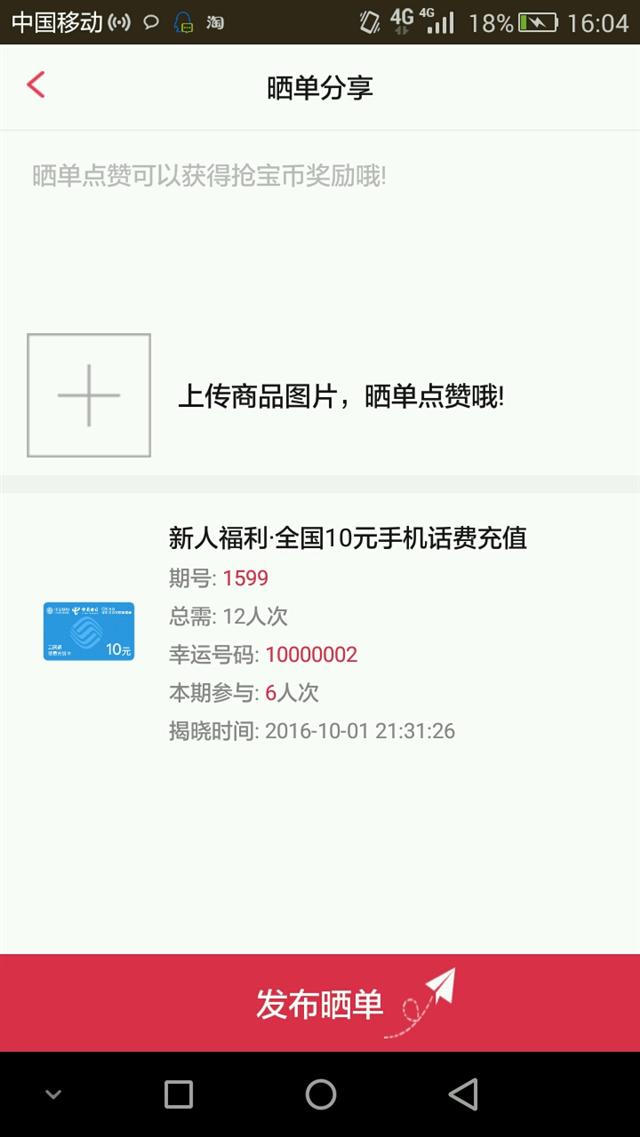
Task: Publish the post with 发布晒单
Action: pyautogui.click(x=320, y=1003)
